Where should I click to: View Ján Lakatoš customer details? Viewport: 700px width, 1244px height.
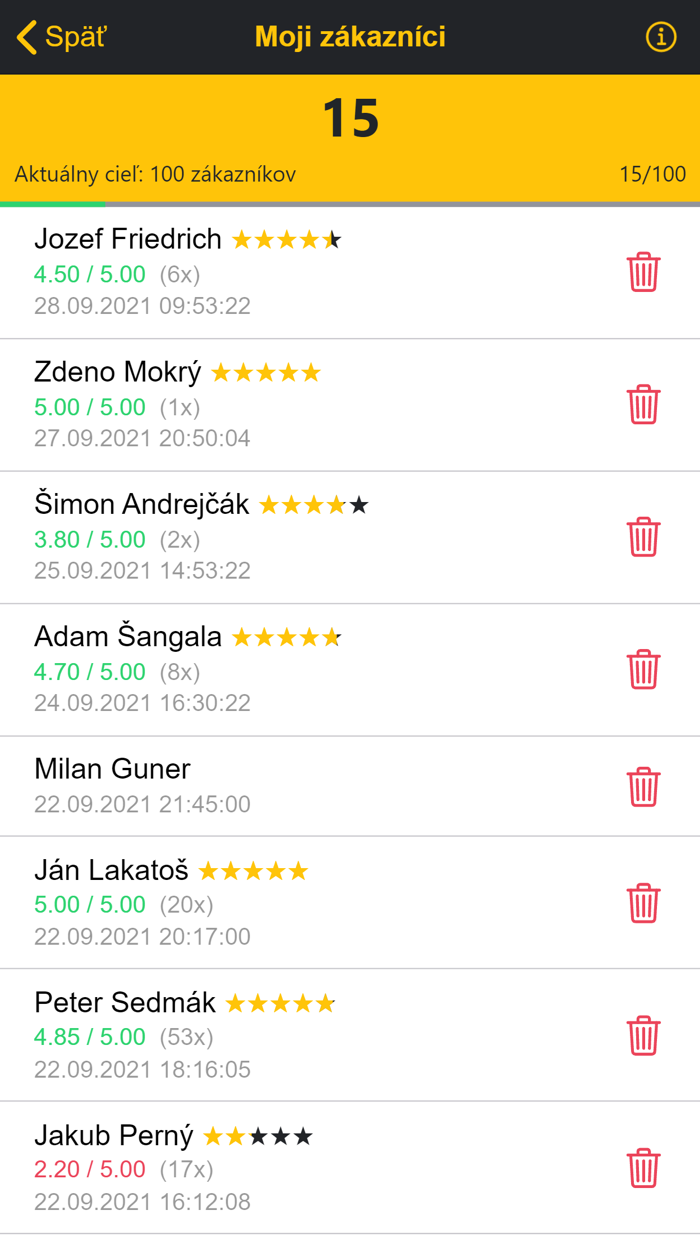(x=300, y=903)
